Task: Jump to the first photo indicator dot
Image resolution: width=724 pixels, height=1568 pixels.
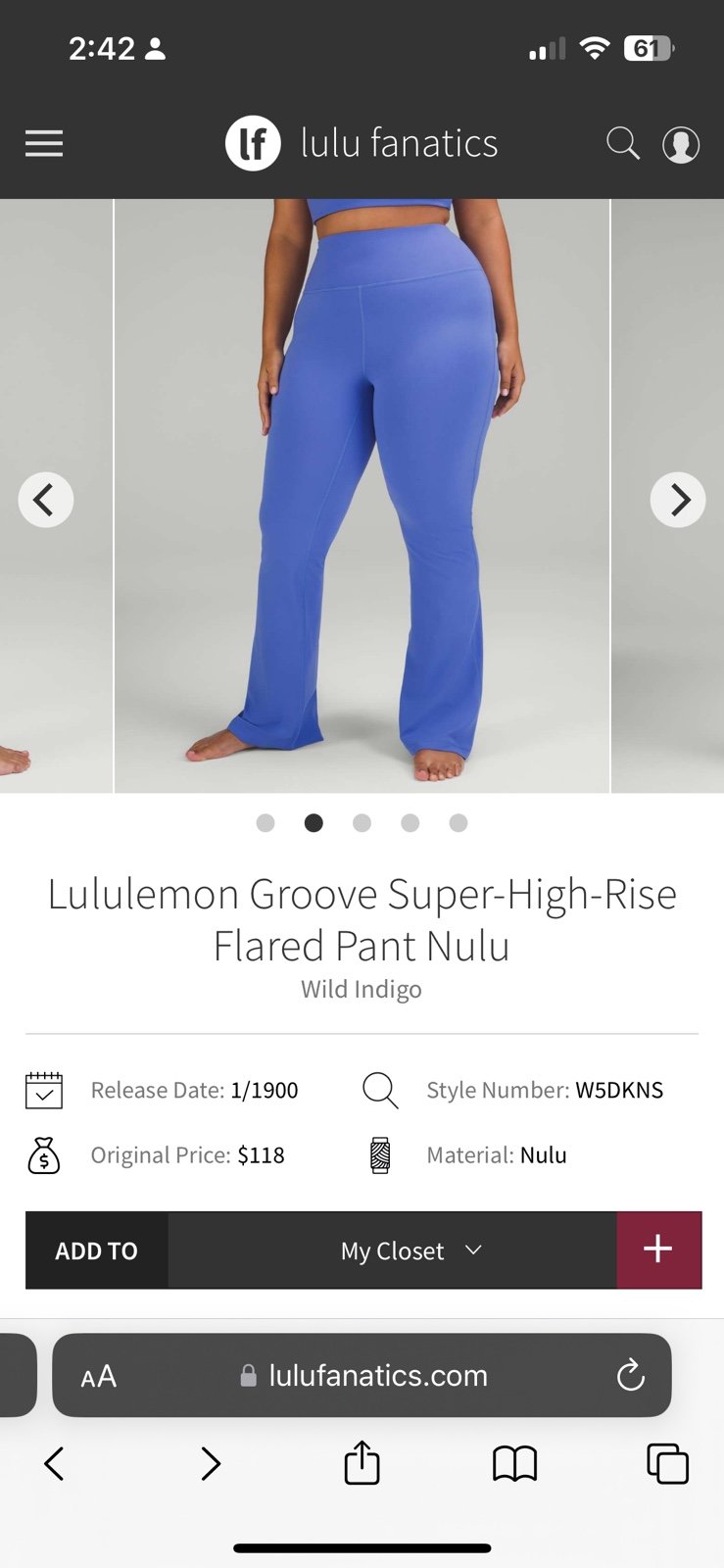Action: point(265,823)
